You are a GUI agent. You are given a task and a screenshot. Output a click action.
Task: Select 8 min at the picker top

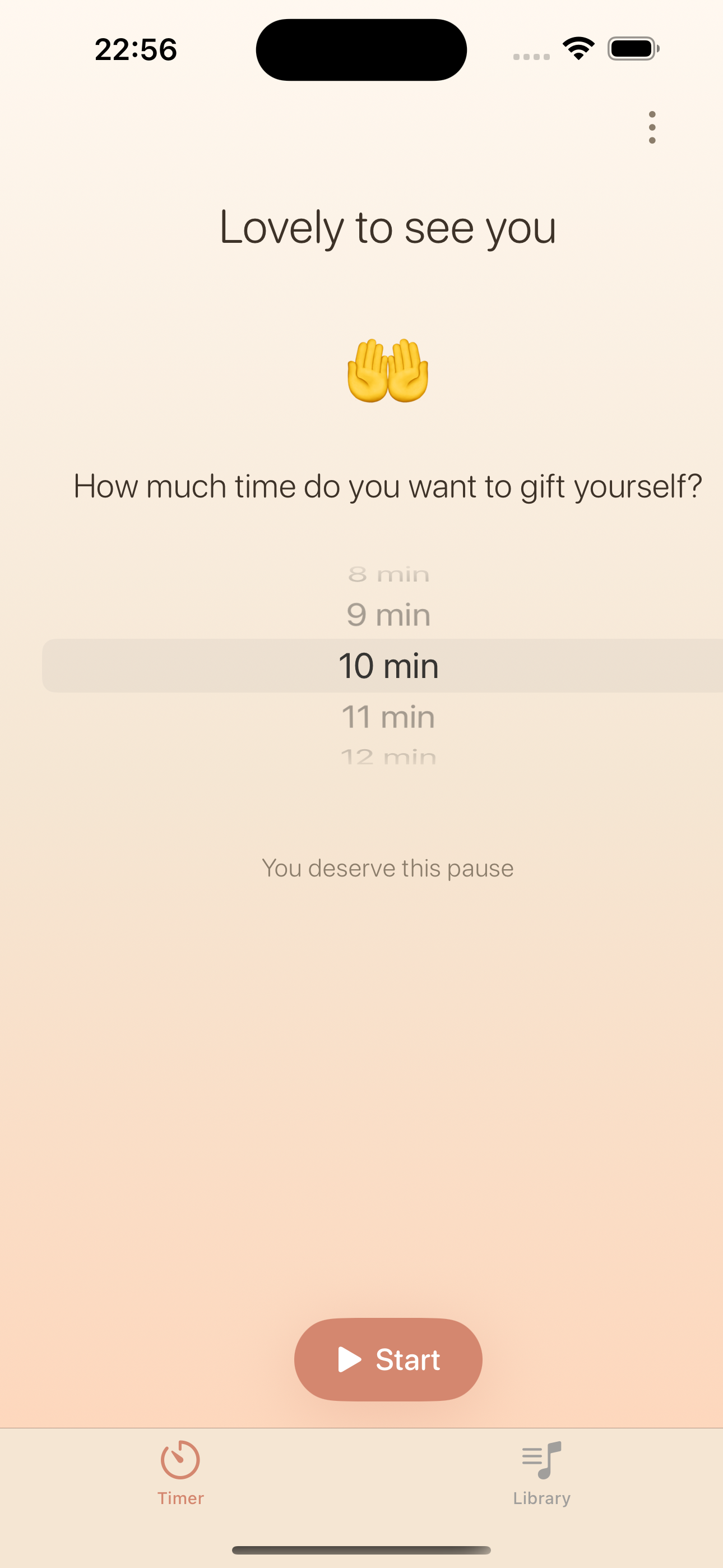[x=388, y=573]
